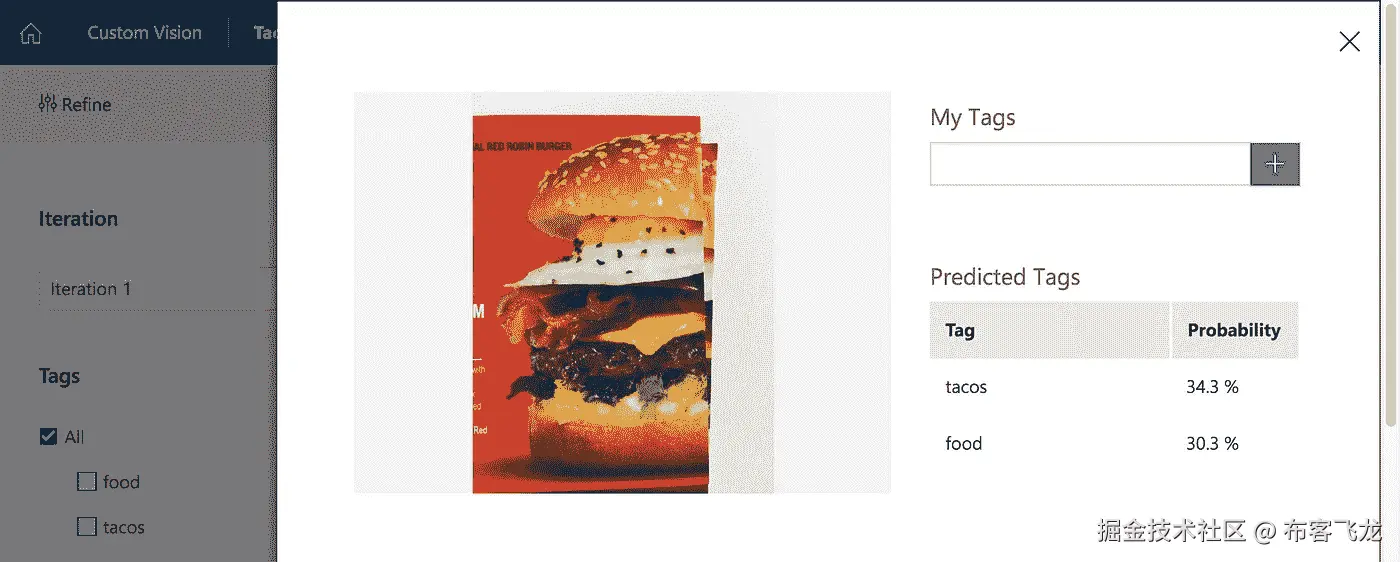Image resolution: width=1400 pixels, height=562 pixels.
Task: Open the Iteration 1 dropdown
Action: (155, 289)
